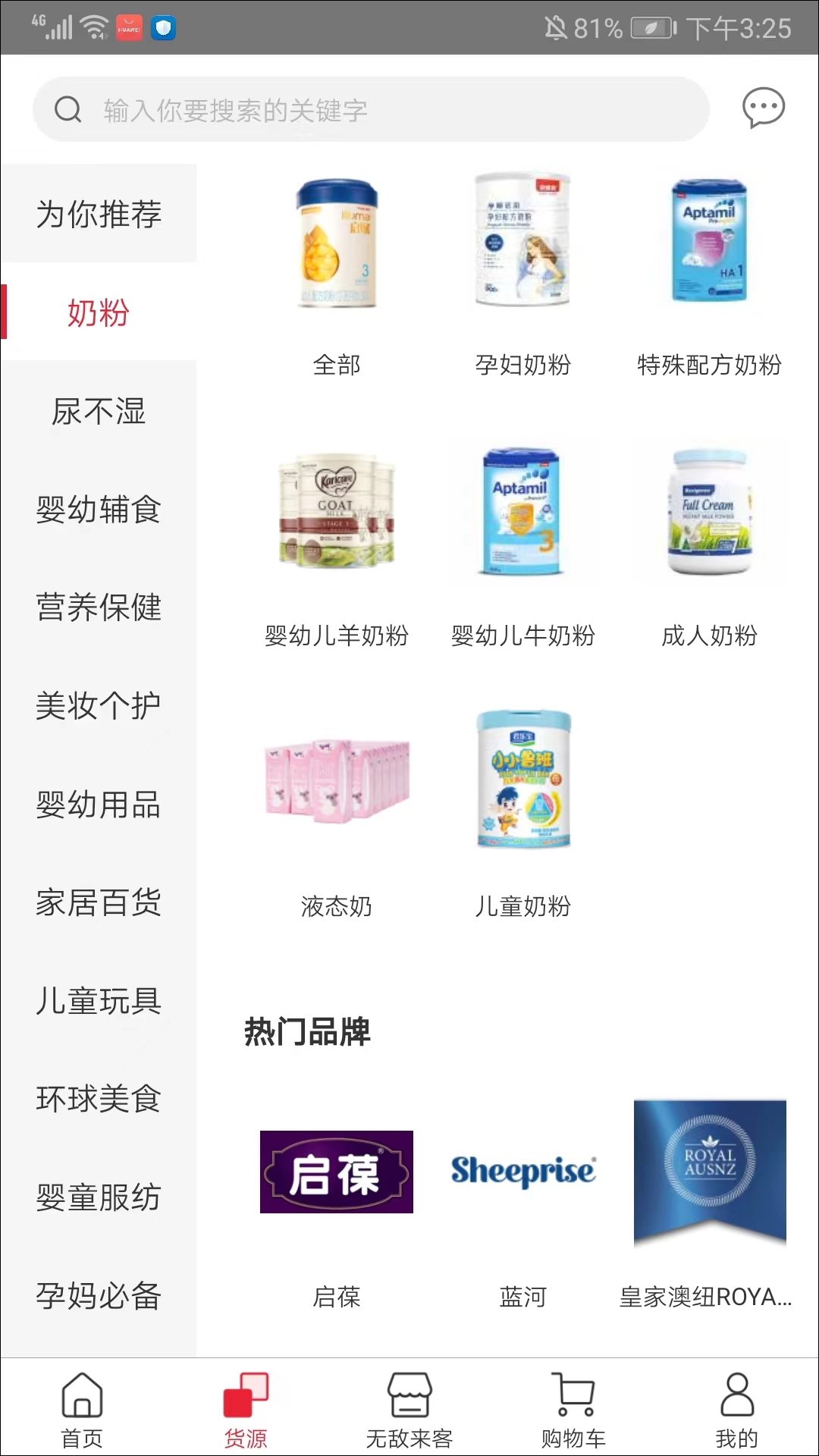
Task: Select the 为你推荐 category
Action: pos(99,214)
